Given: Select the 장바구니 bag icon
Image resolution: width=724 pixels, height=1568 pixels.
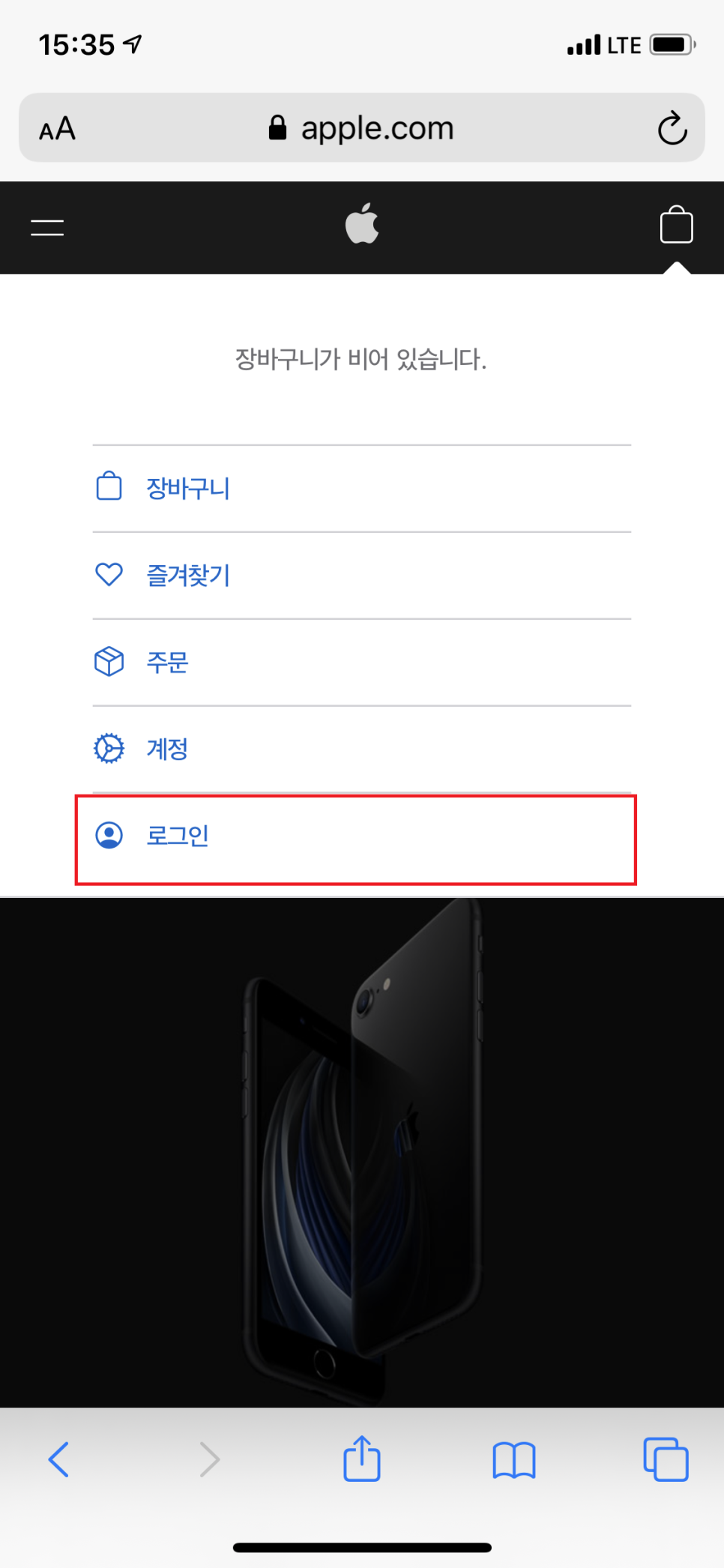Looking at the screenshot, I should 109,486.
